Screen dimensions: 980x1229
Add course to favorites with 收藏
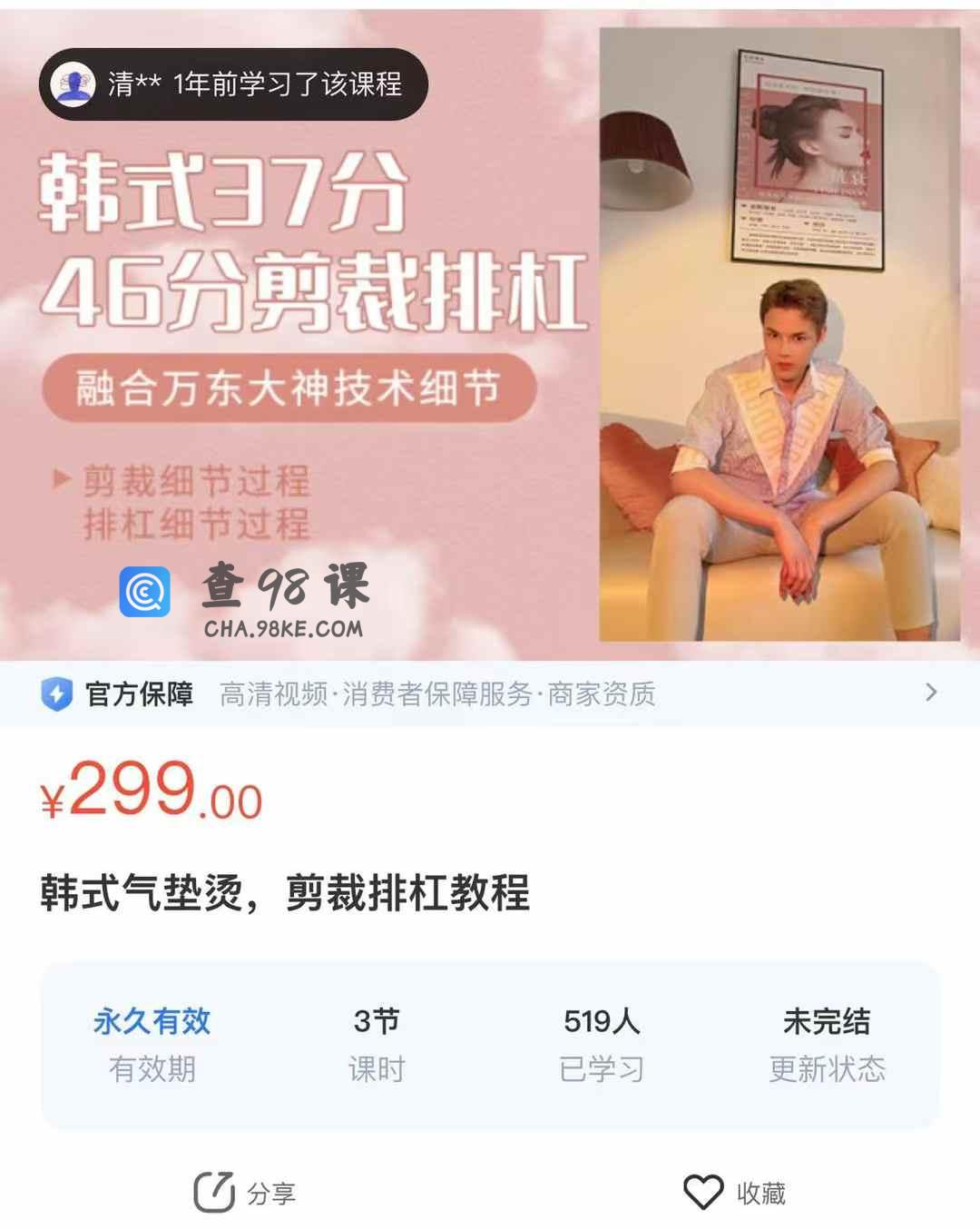(x=735, y=1192)
